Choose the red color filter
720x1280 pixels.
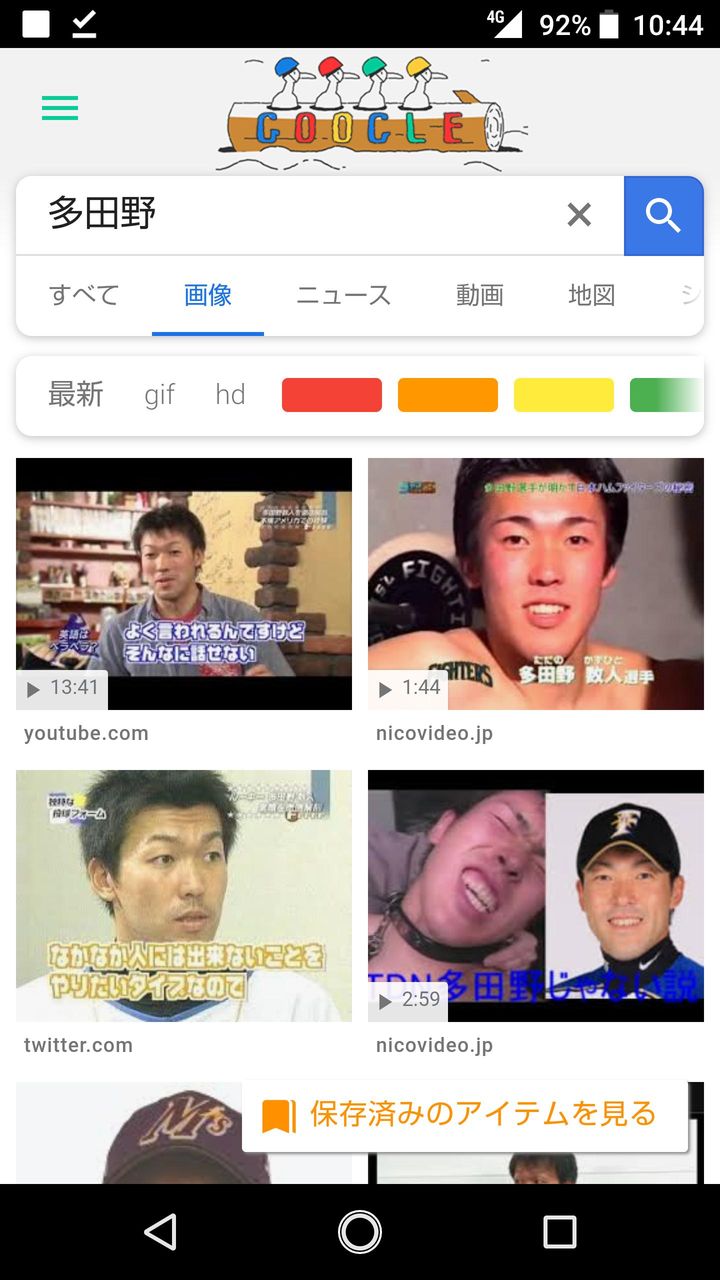[332, 394]
